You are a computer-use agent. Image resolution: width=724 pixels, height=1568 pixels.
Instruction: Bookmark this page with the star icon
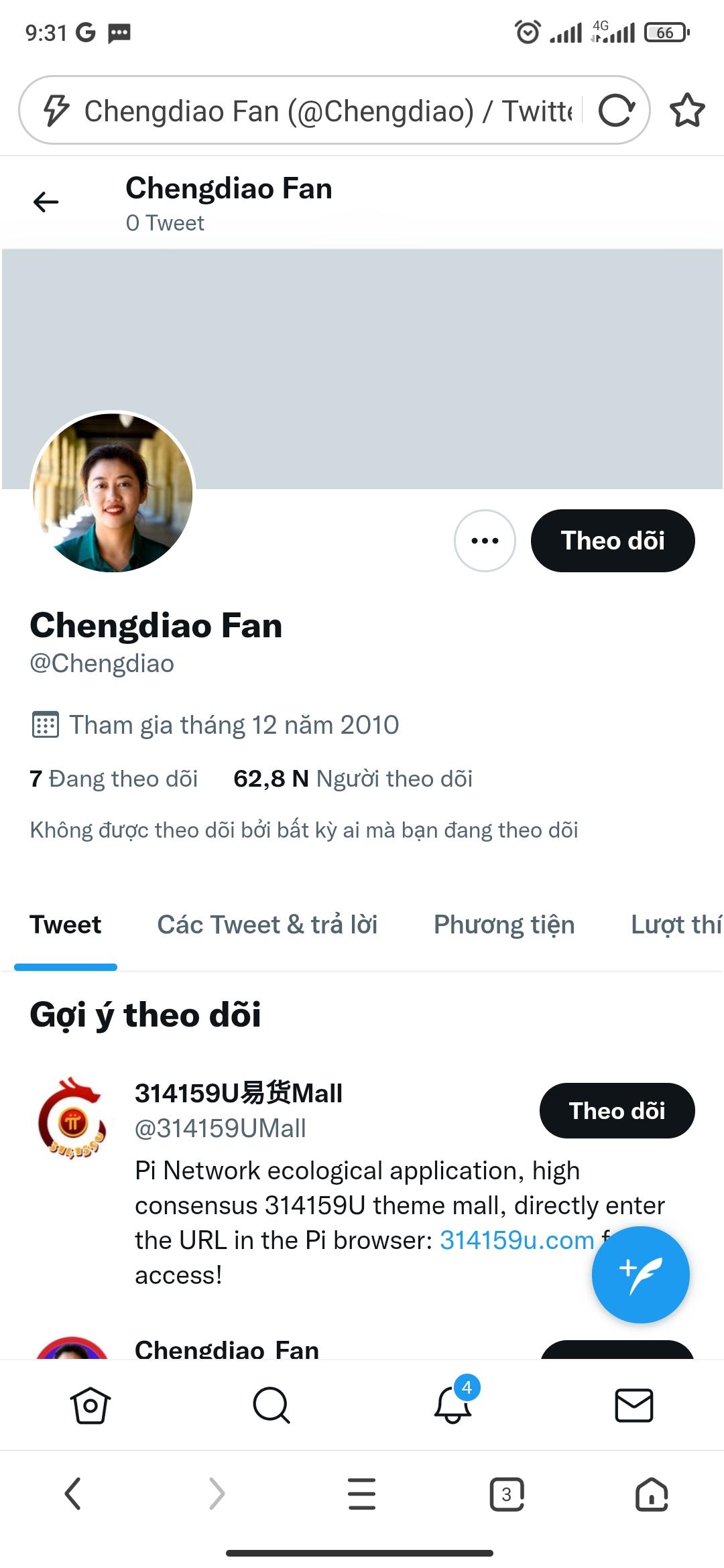click(687, 111)
